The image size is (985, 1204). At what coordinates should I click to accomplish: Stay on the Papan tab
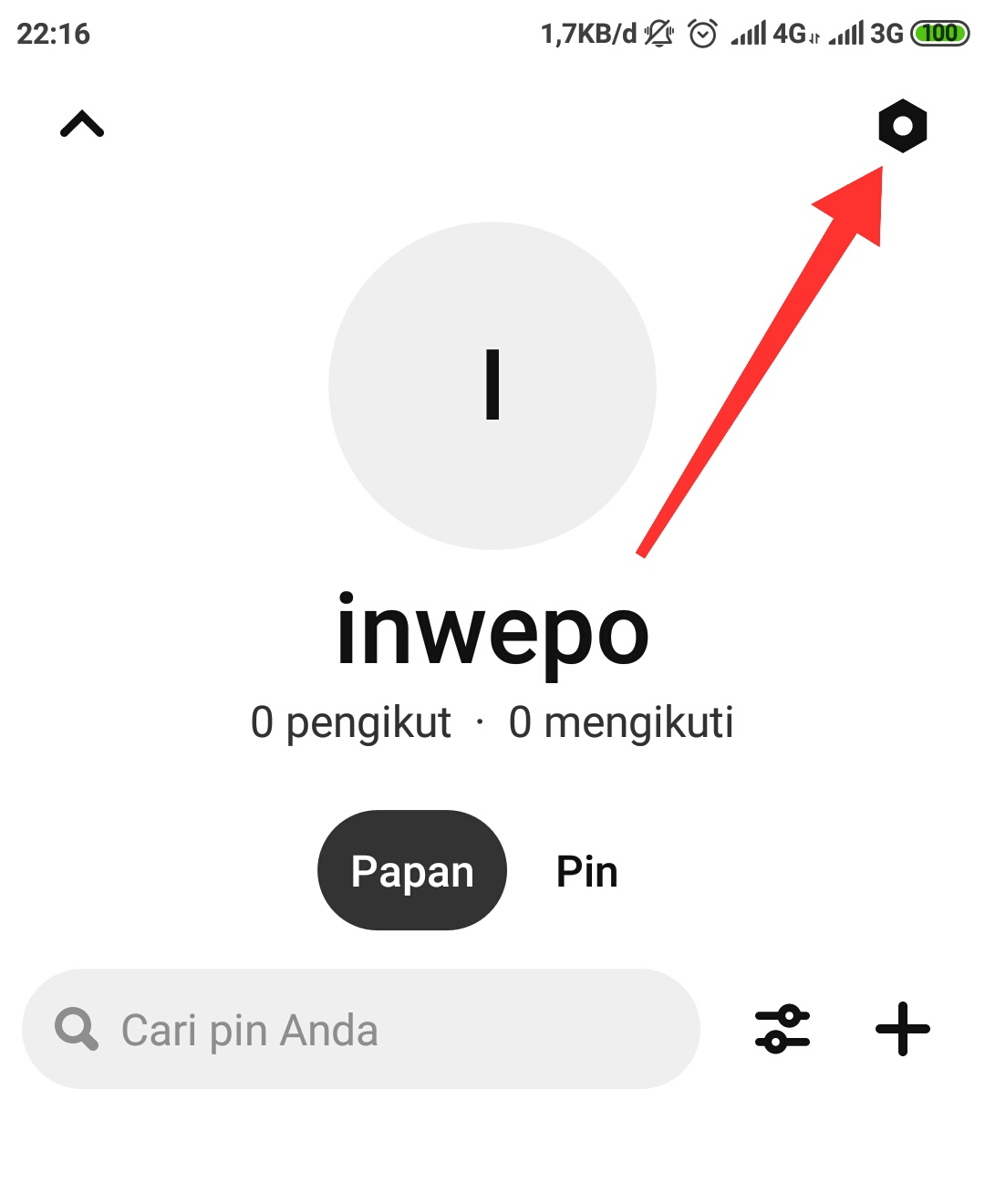(411, 870)
